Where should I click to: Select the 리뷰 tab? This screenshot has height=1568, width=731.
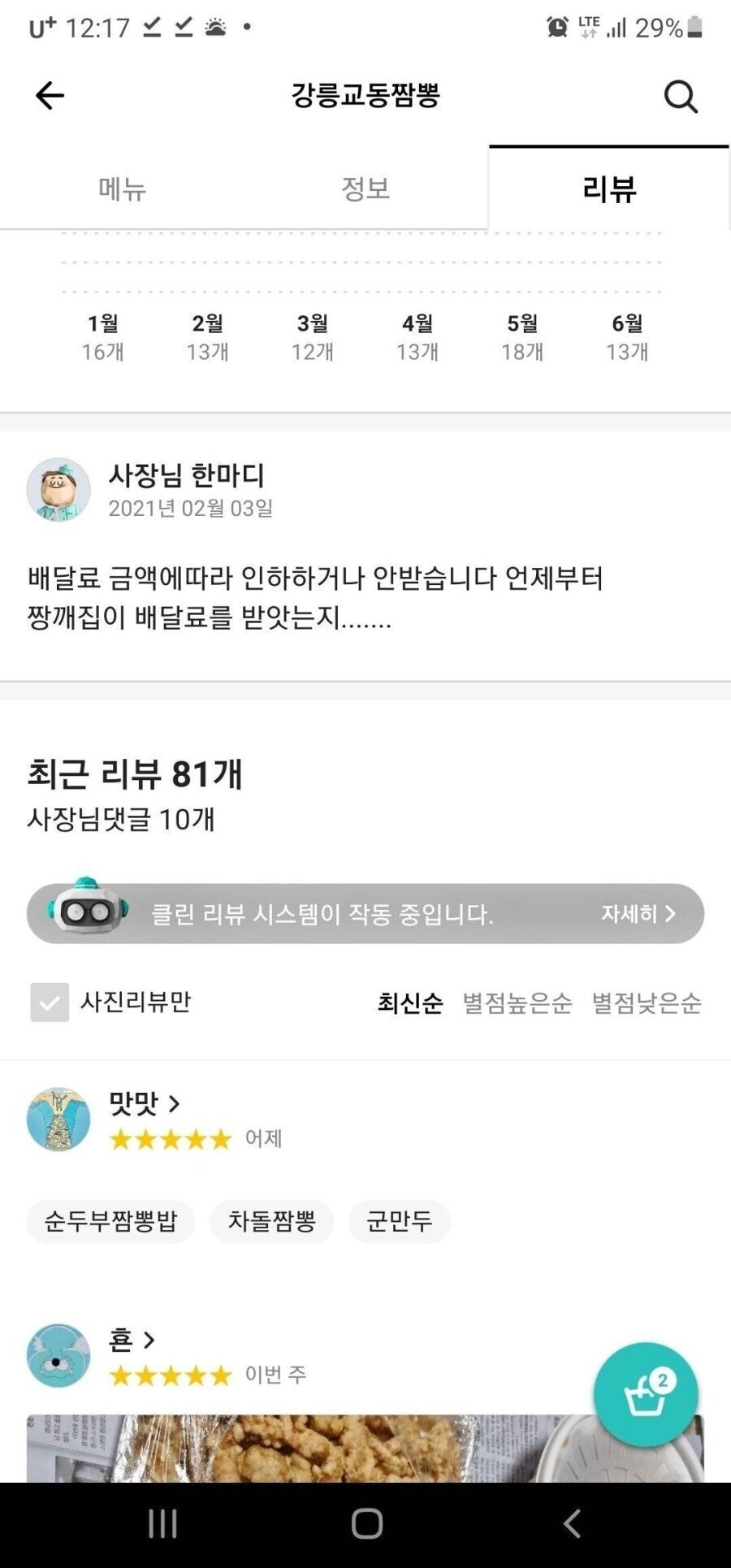point(609,188)
